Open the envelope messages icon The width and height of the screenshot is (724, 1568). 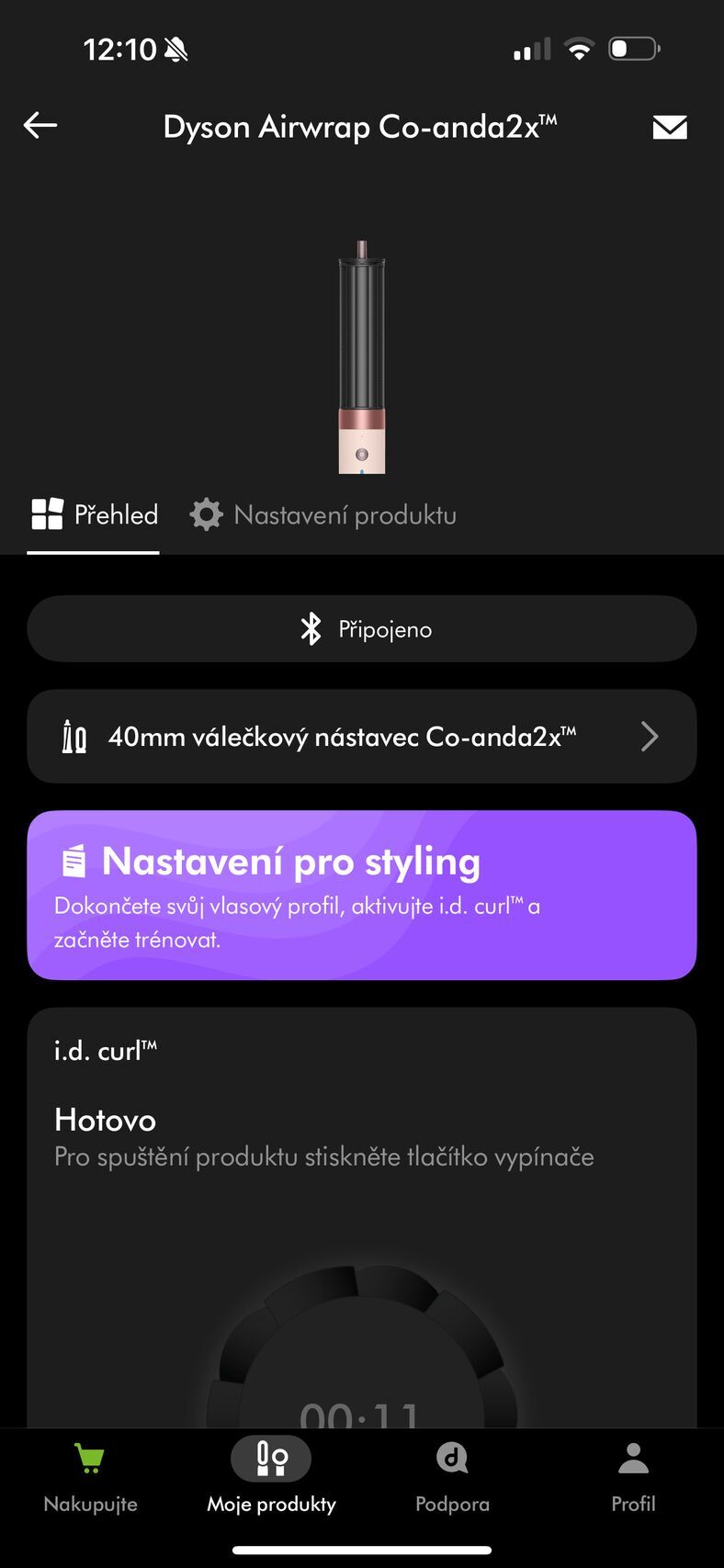pos(669,127)
